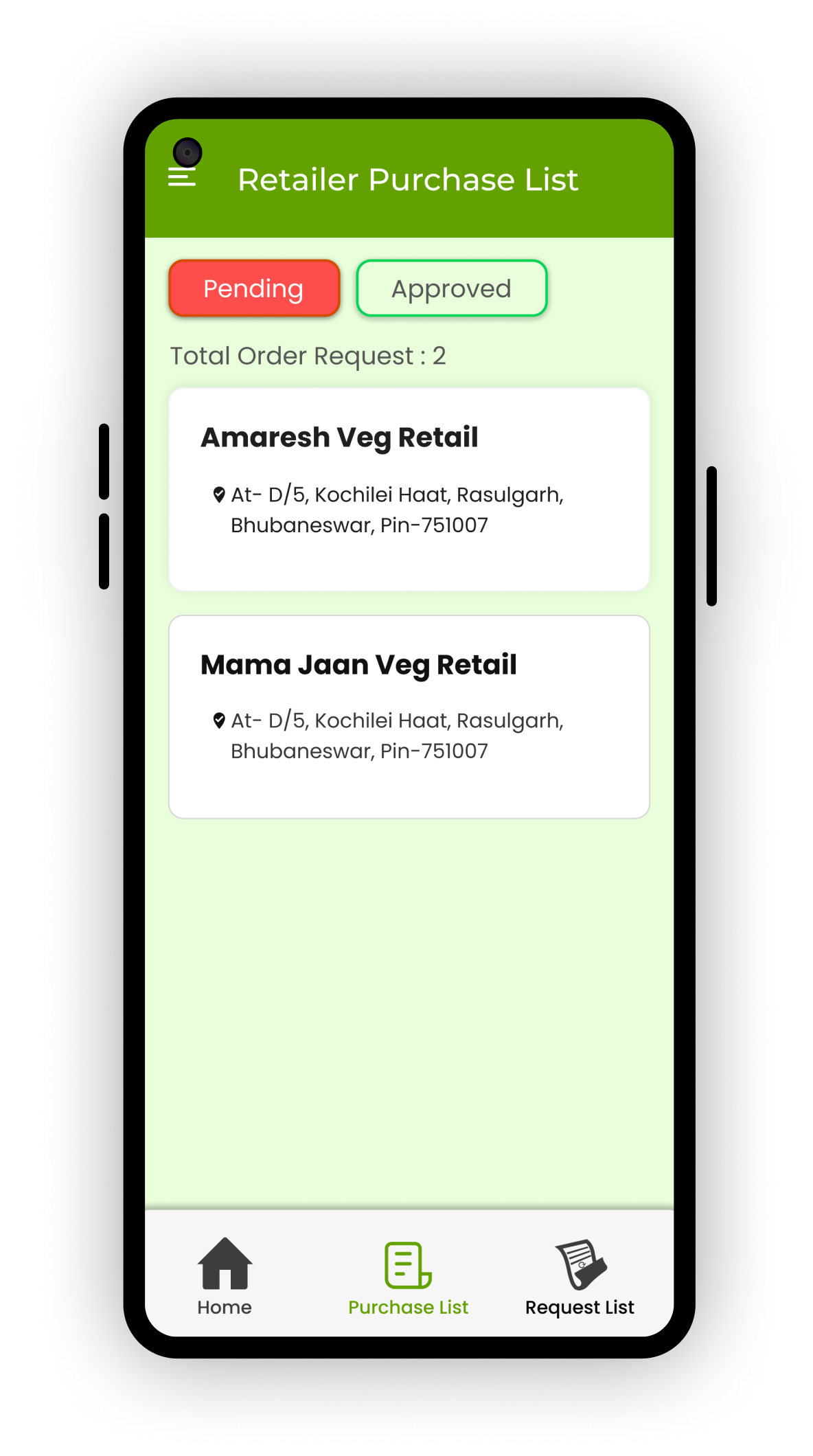Image resolution: width=813 pixels, height=1456 pixels.
Task: Open the Mama Jaan Veg Retail card
Action: point(409,717)
